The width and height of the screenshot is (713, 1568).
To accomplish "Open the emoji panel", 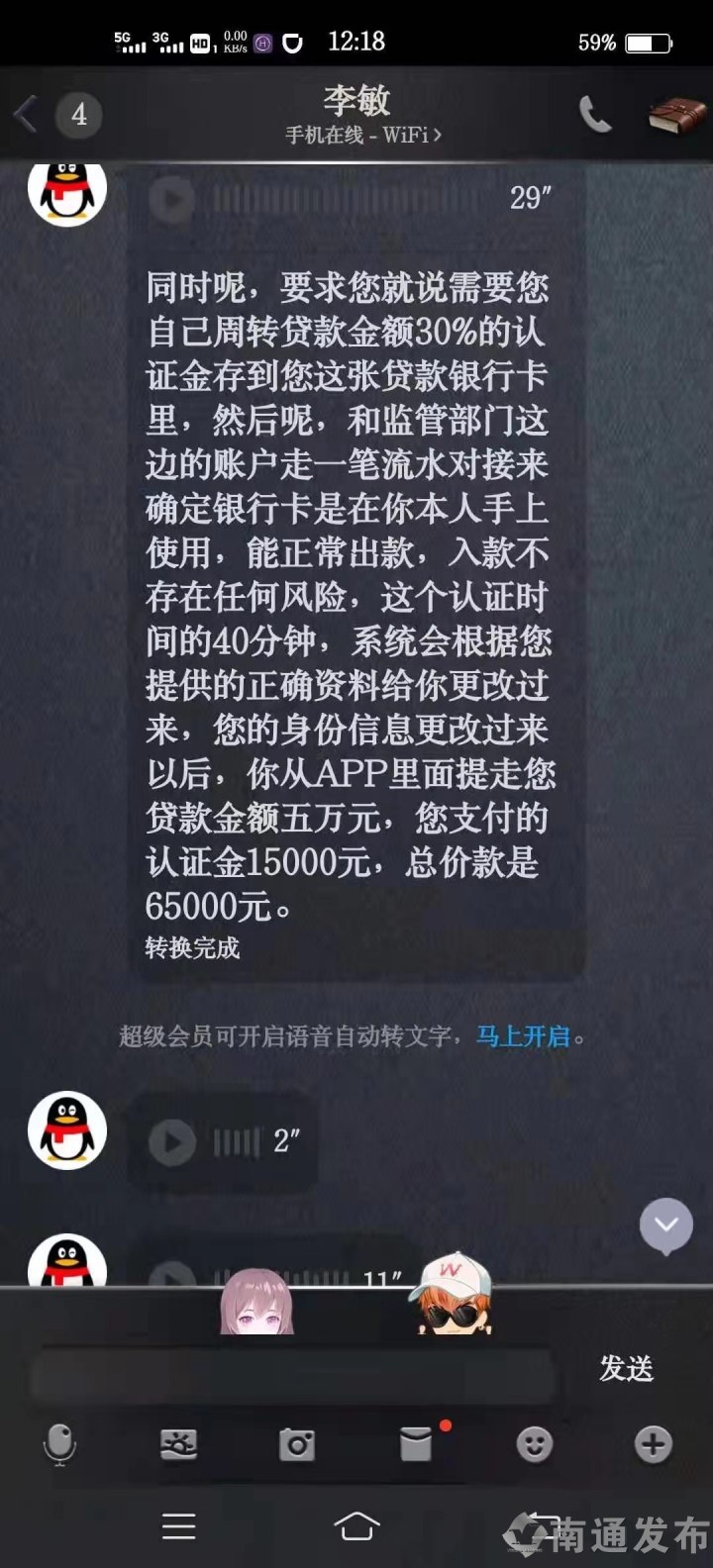I will click(535, 1445).
